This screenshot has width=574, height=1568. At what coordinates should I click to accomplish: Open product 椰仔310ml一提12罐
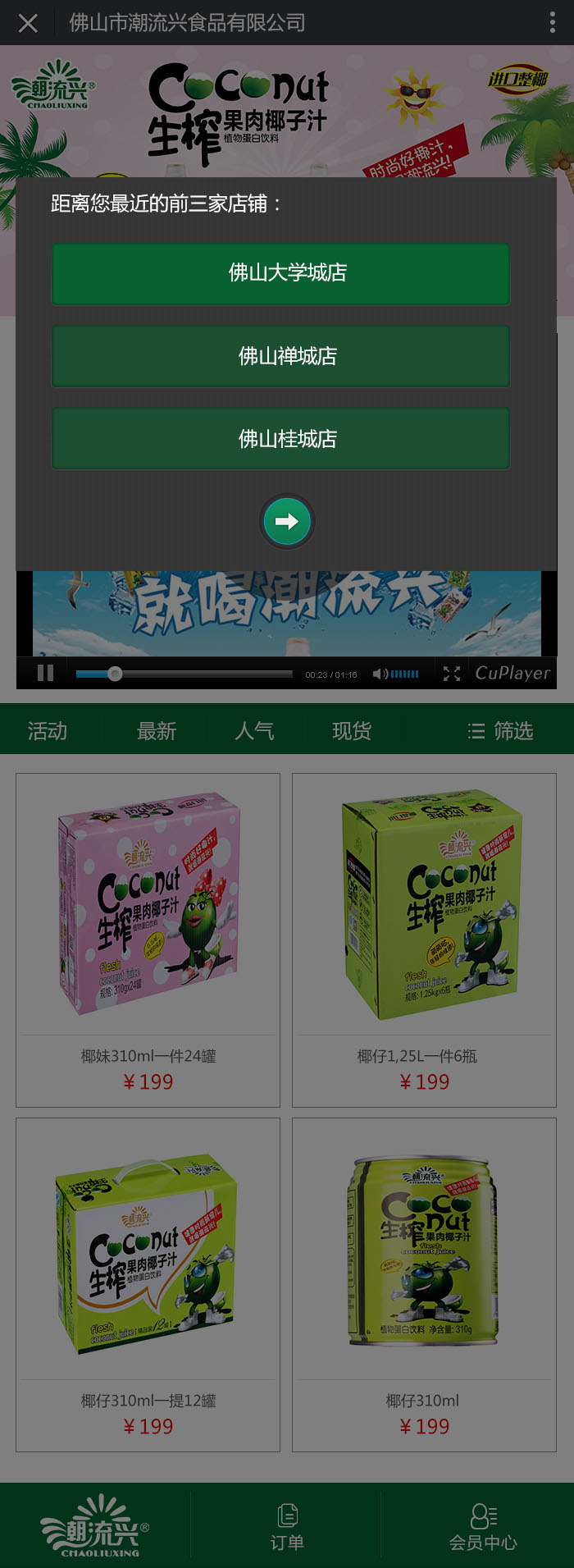click(x=148, y=1284)
